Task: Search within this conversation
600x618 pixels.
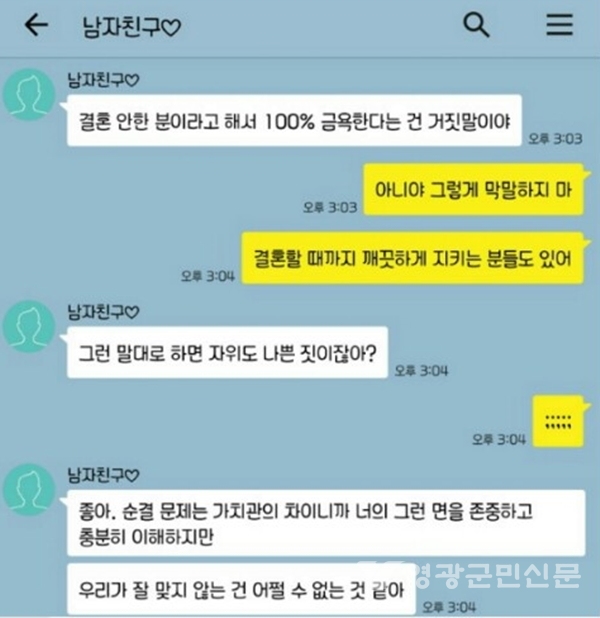Action: pos(477,27)
